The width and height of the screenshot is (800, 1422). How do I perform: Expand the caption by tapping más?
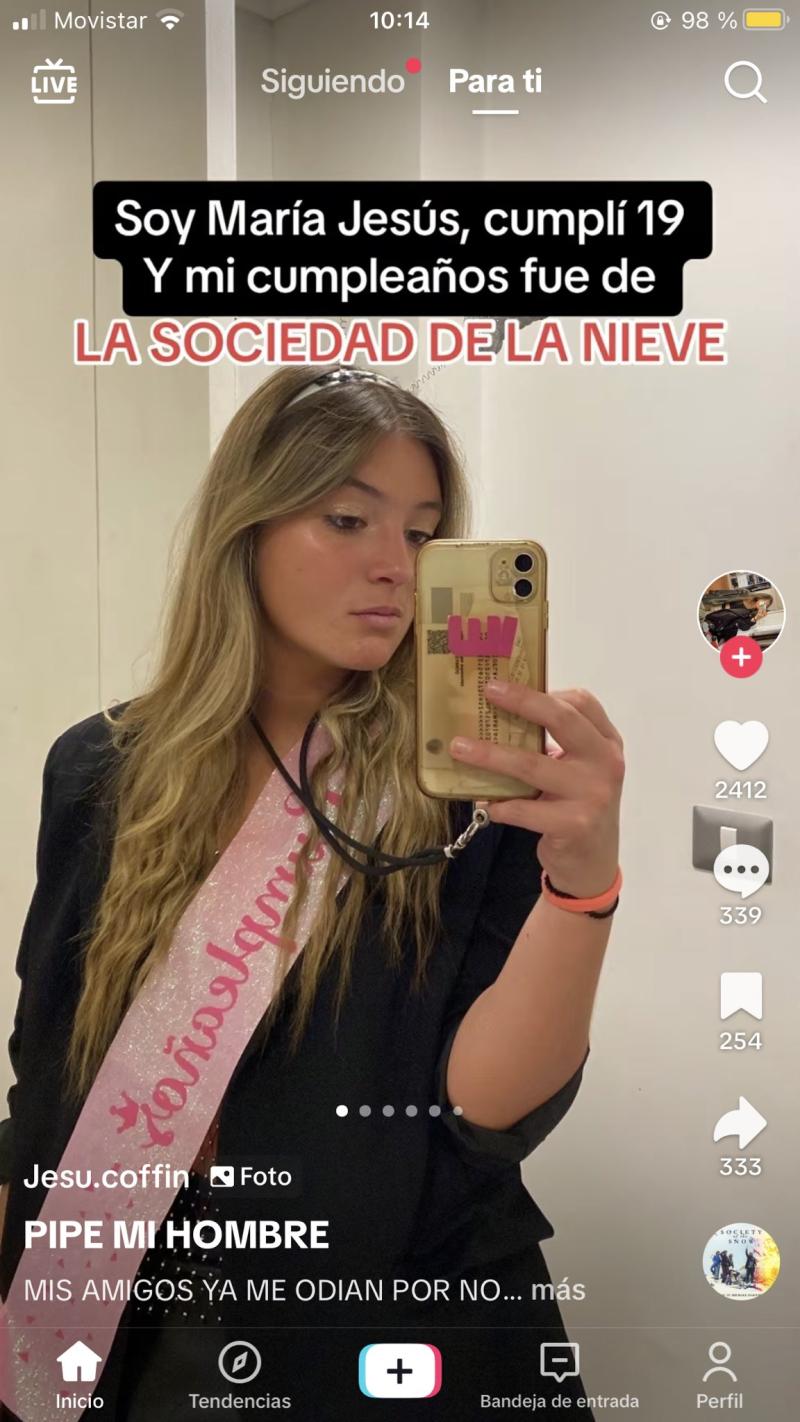point(560,1290)
